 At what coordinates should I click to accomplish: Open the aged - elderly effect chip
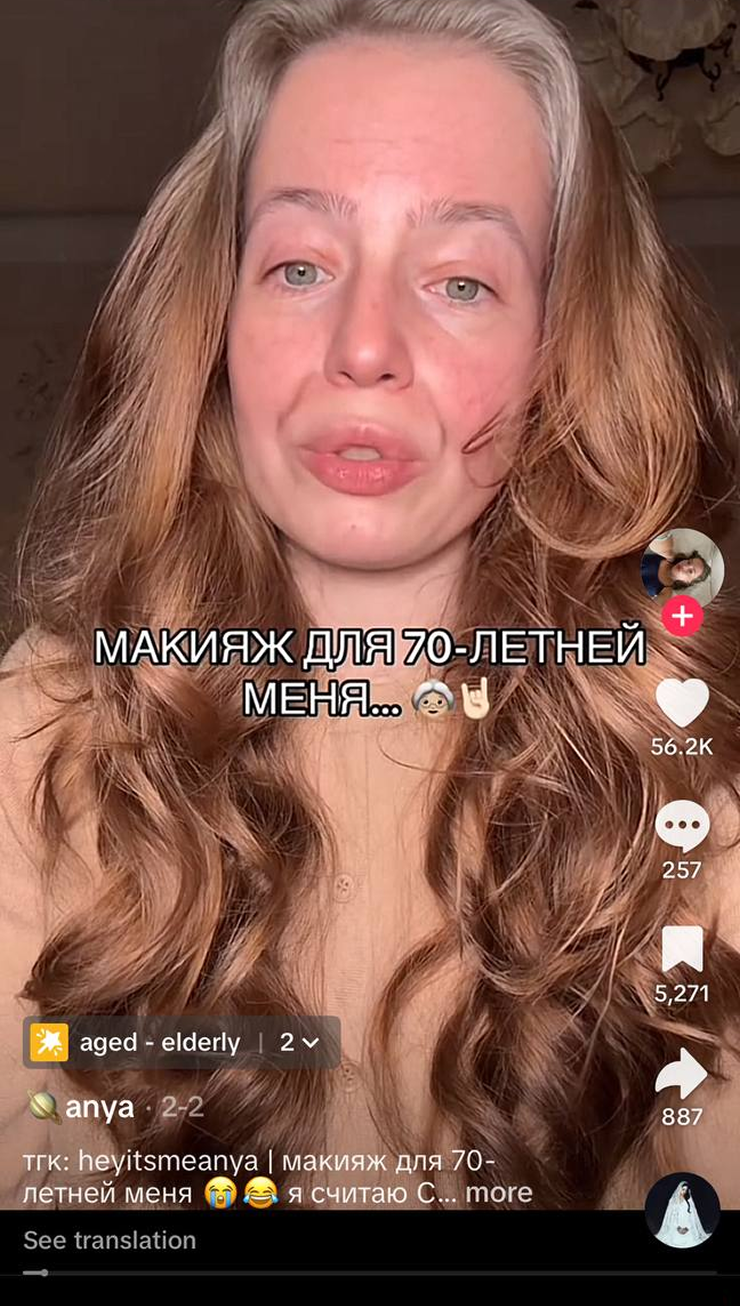(x=160, y=1042)
